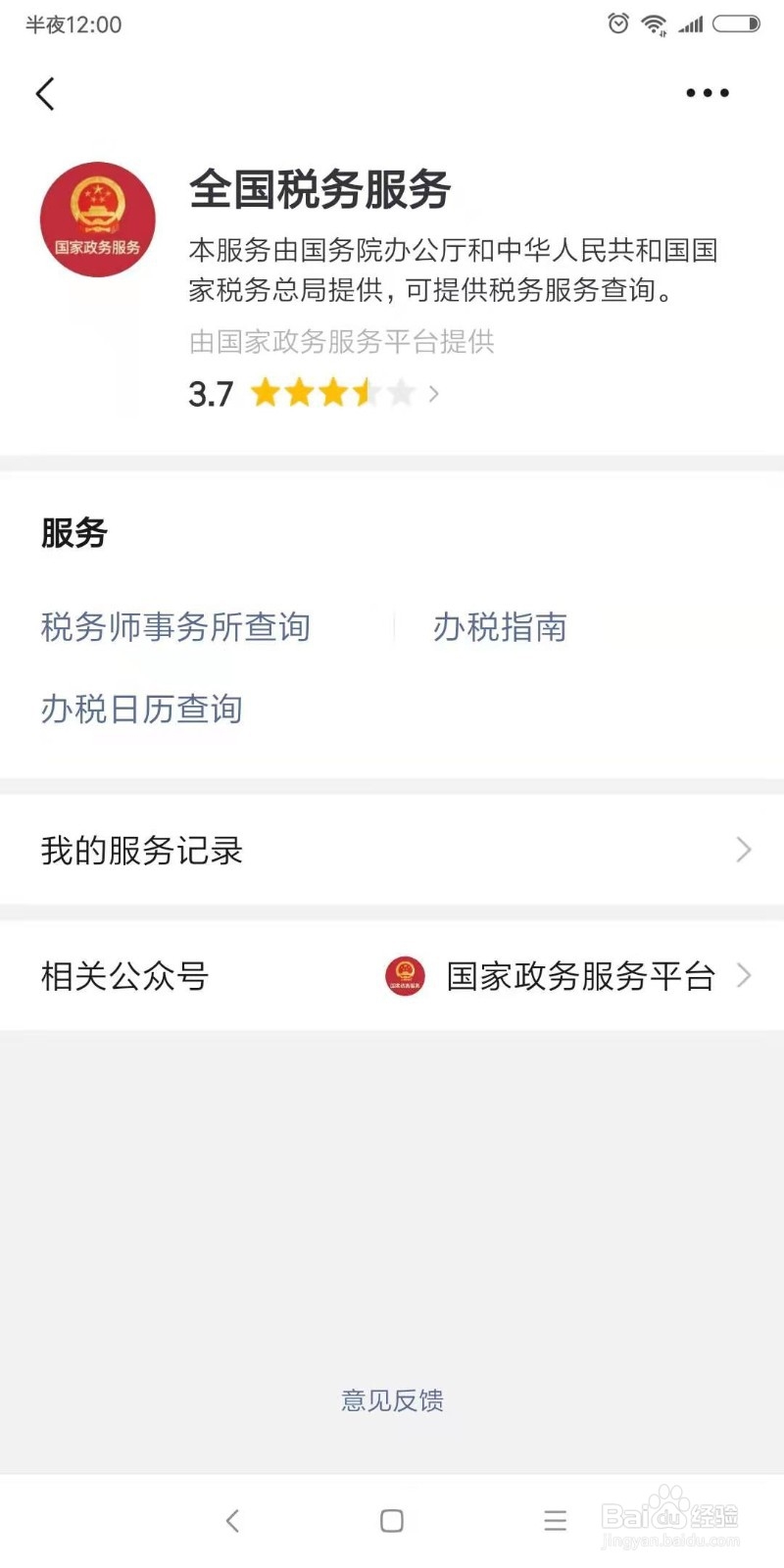Tap the home button in navigation bar
This screenshot has height=1568, width=784.
pyautogui.click(x=391, y=1520)
